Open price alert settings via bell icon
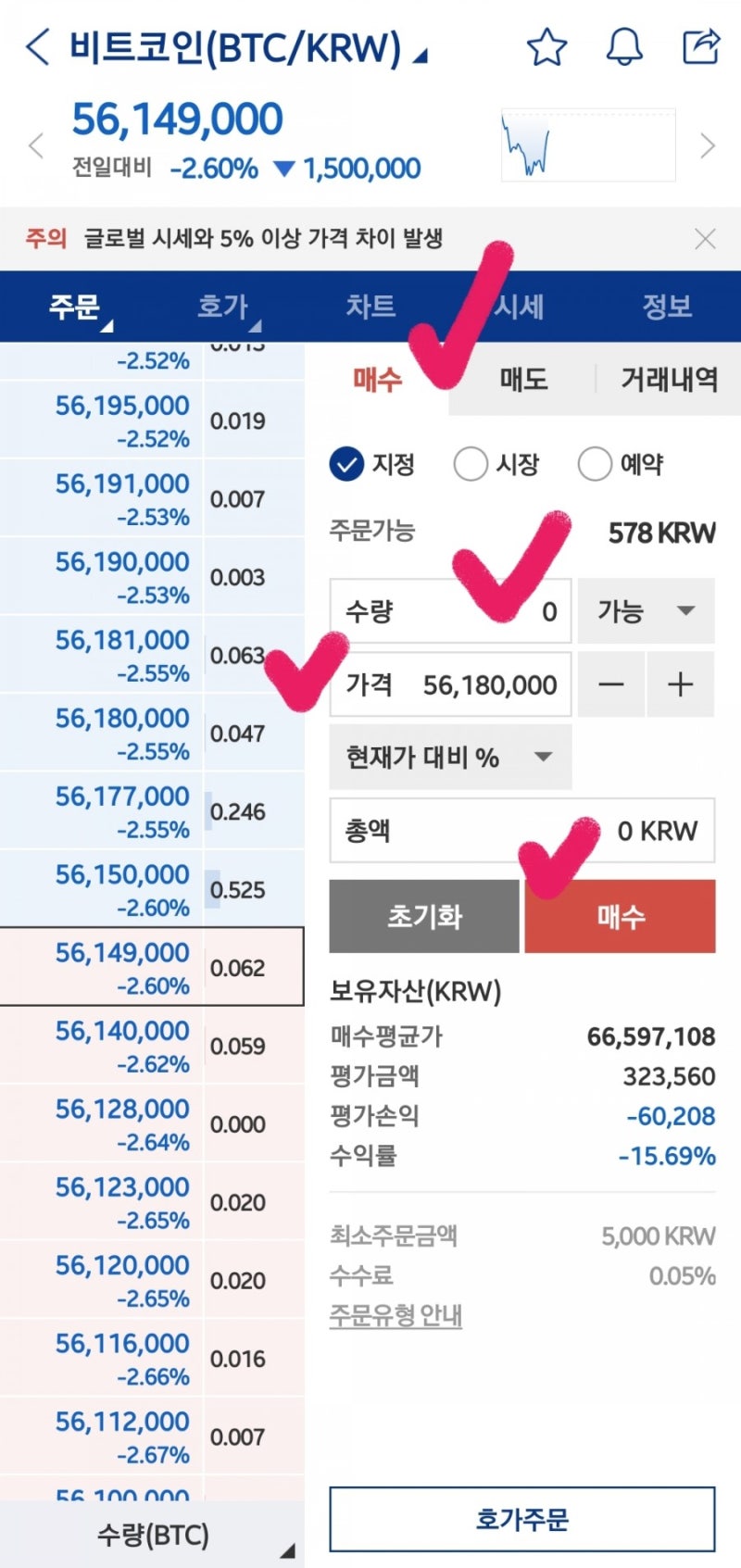The image size is (741, 1568). (623, 46)
